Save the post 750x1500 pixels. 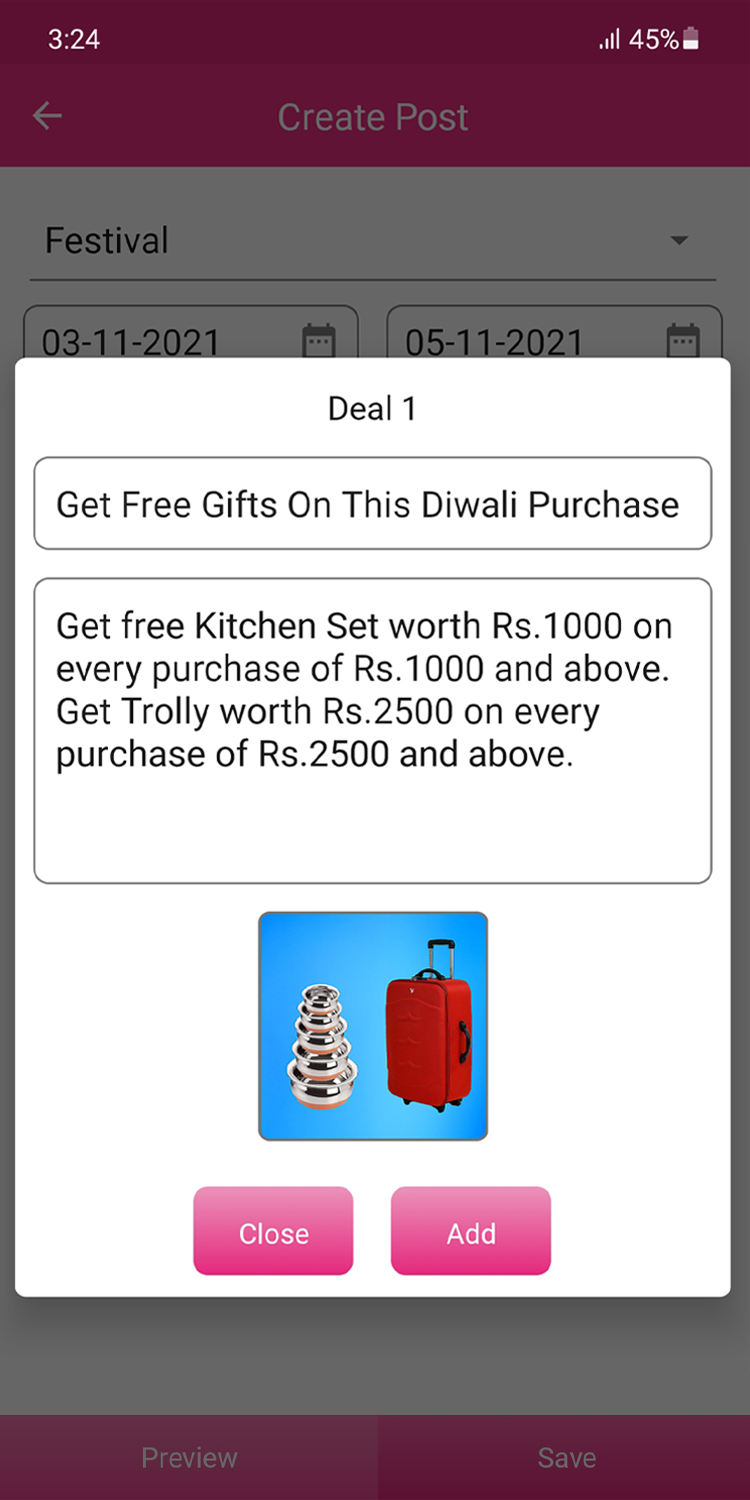click(x=566, y=1457)
